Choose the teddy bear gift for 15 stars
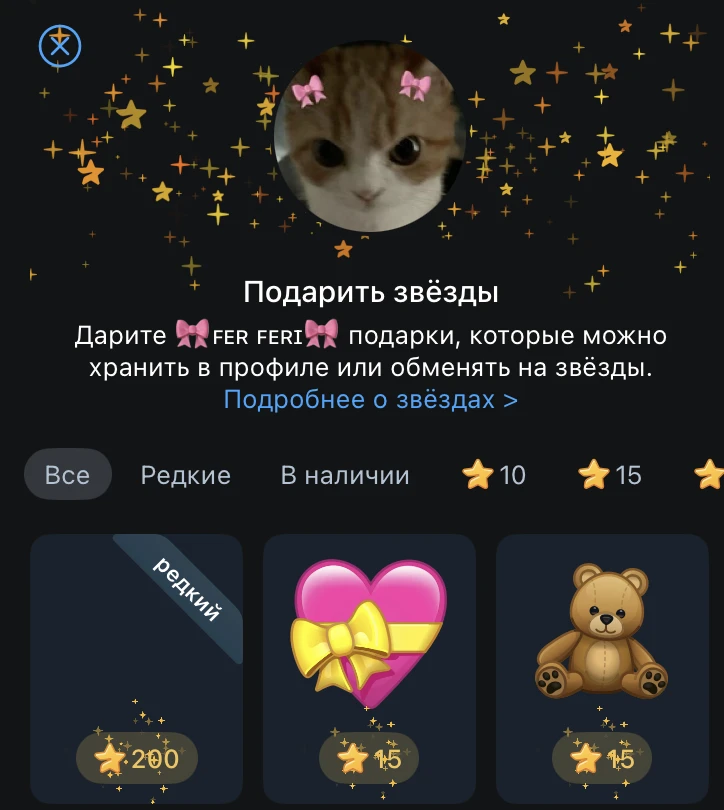Viewport: 724px width, 810px height. pos(602,668)
